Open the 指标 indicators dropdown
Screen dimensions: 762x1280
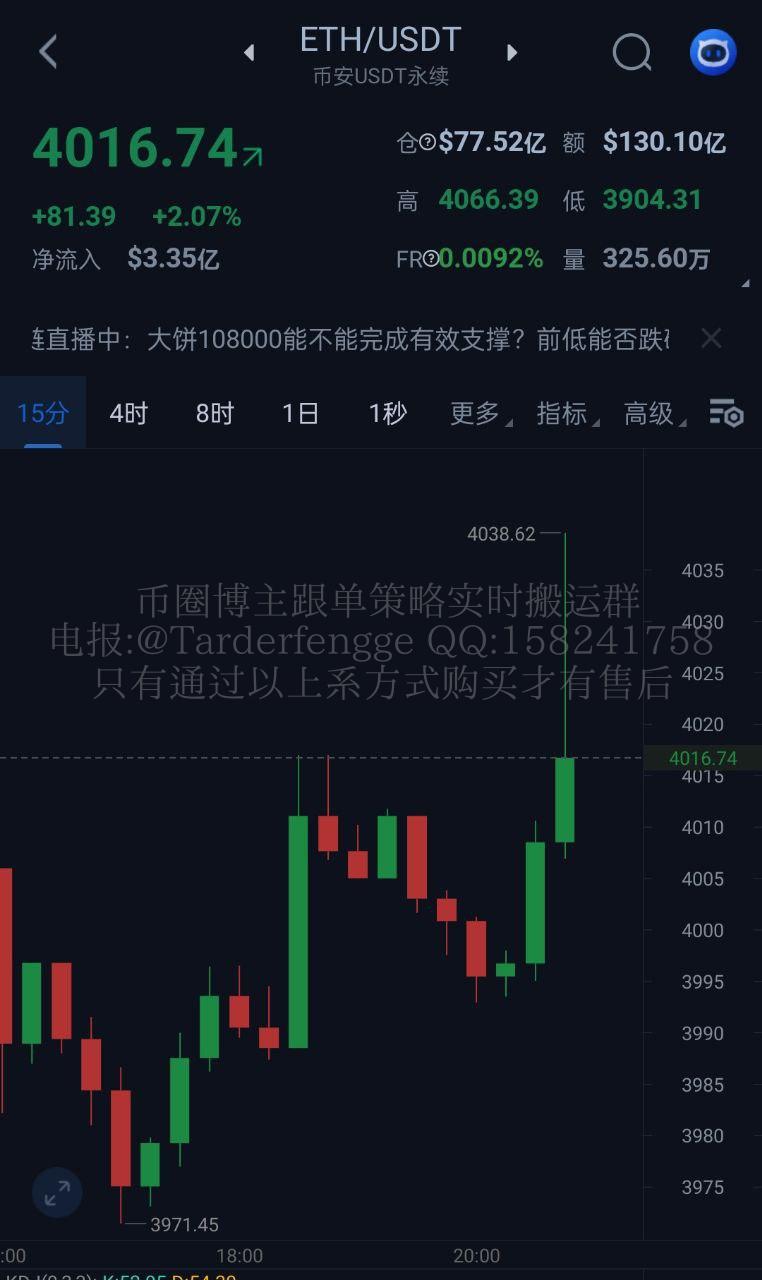566,413
